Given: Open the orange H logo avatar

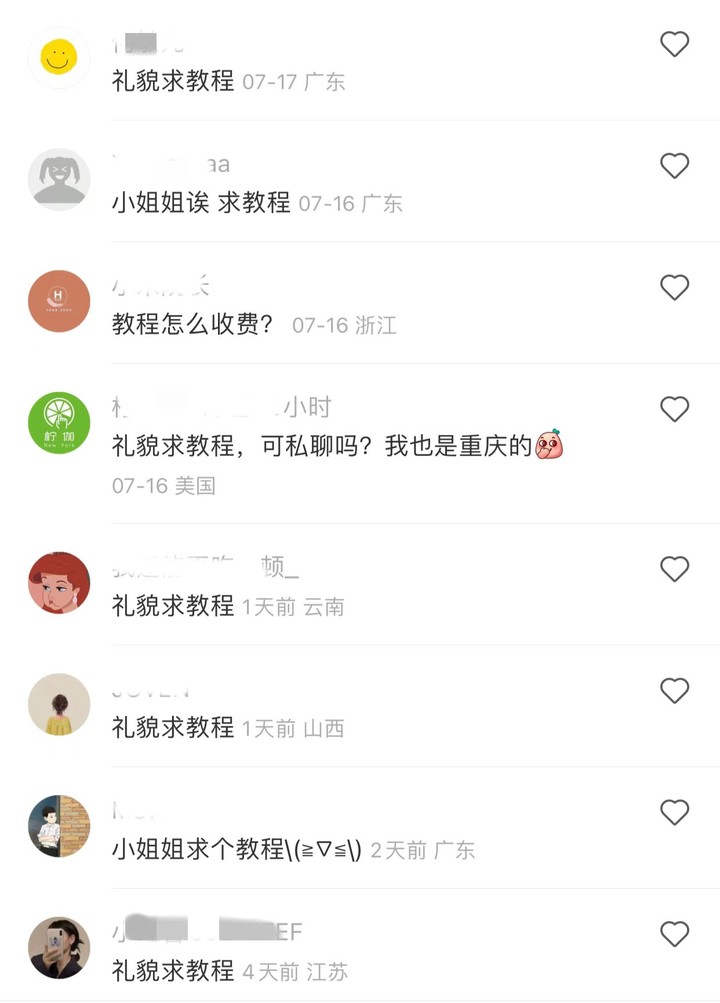Looking at the screenshot, I should [58, 298].
